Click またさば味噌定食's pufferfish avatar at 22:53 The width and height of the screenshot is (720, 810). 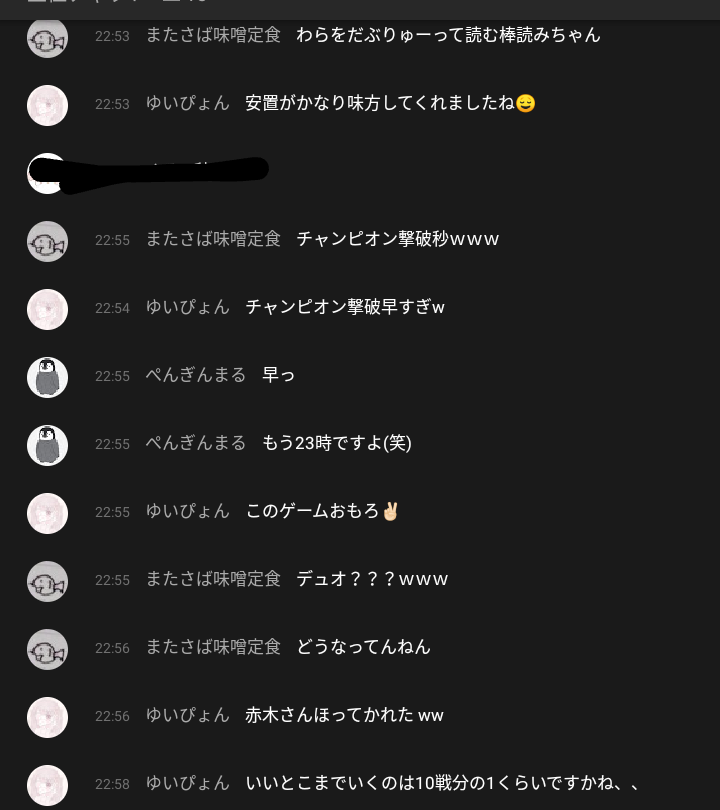[x=47, y=38]
